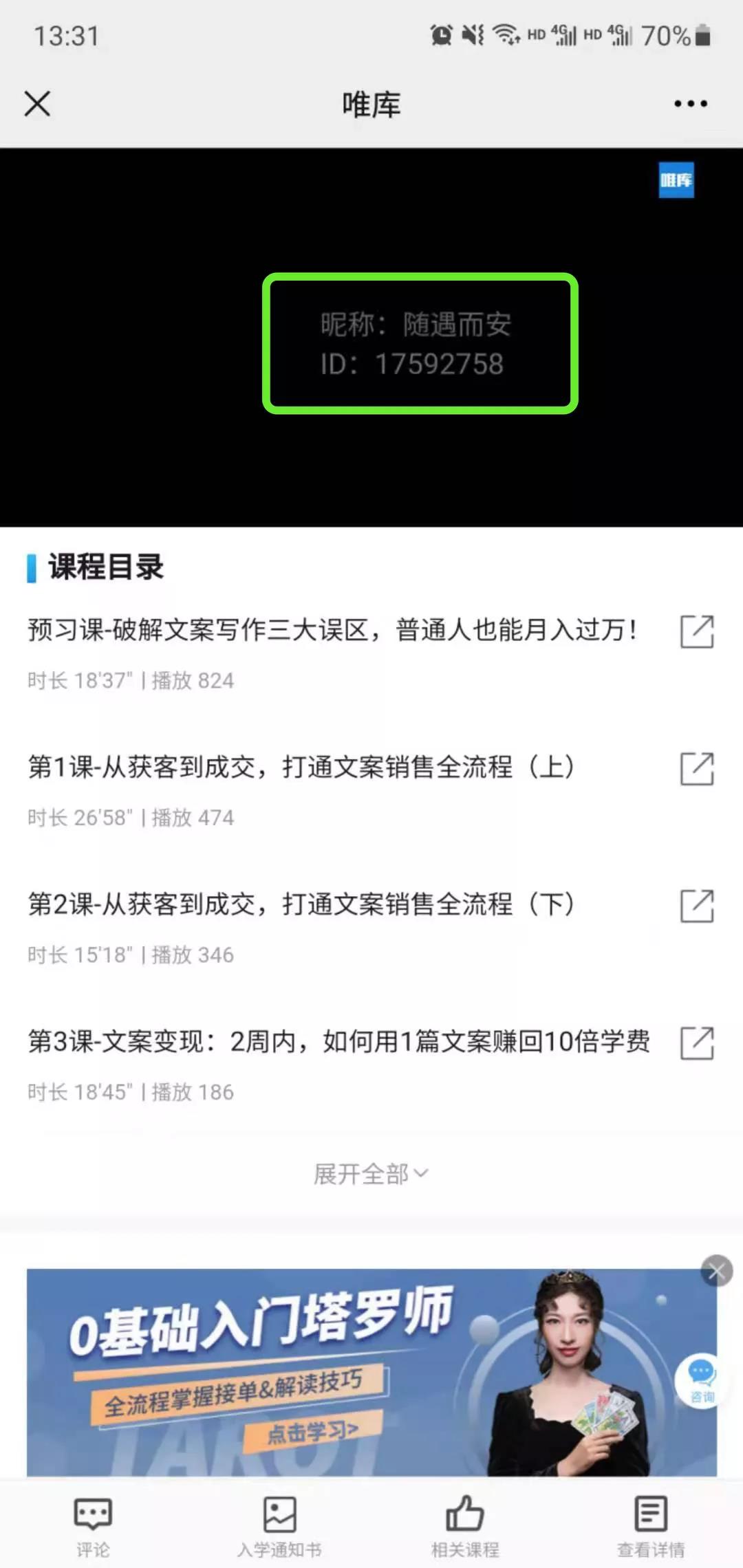The width and height of the screenshot is (743, 1568).
Task: Play 第1课 文案销售全流程（上）
Action: (301, 767)
